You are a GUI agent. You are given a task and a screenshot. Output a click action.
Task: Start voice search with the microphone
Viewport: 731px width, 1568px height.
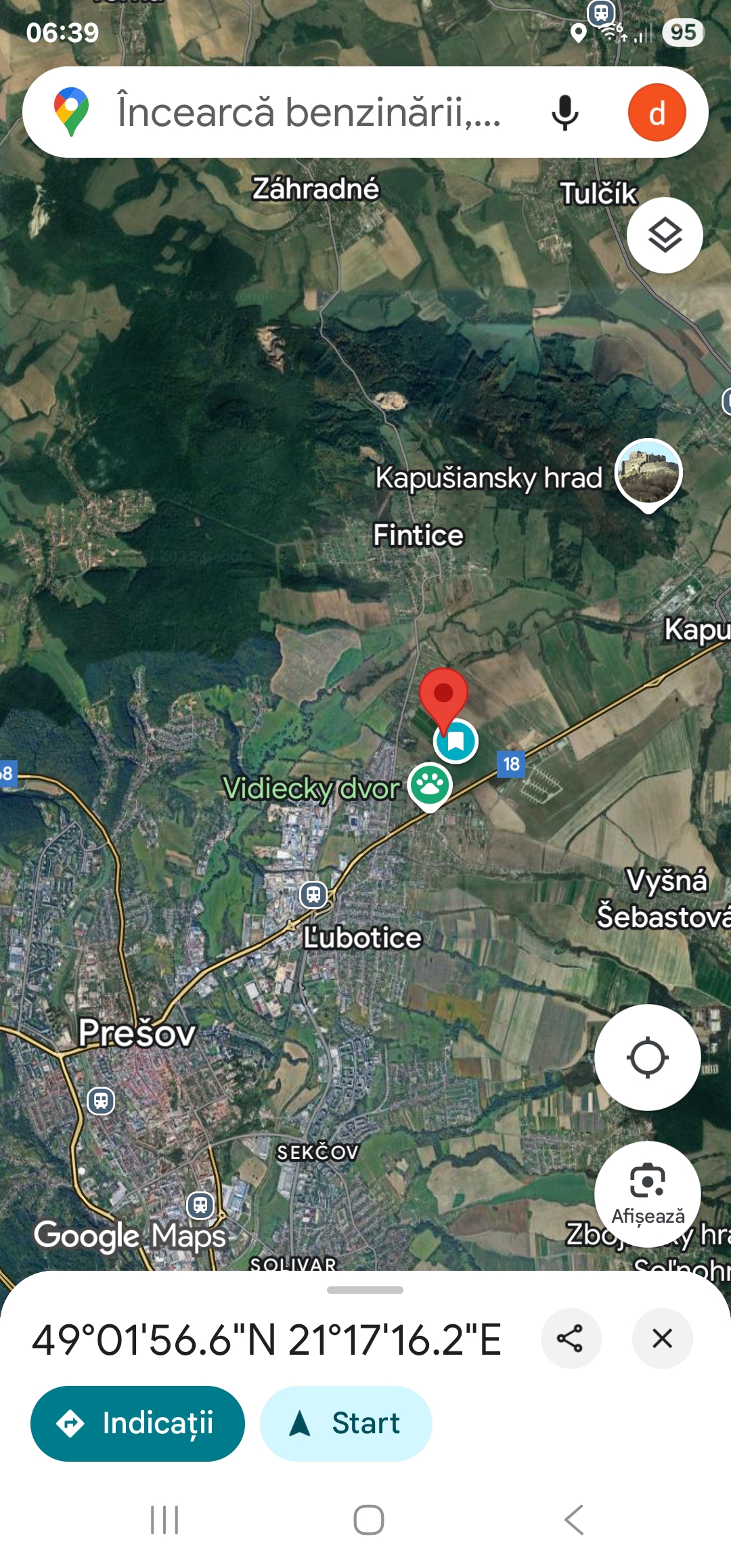pyautogui.click(x=564, y=112)
